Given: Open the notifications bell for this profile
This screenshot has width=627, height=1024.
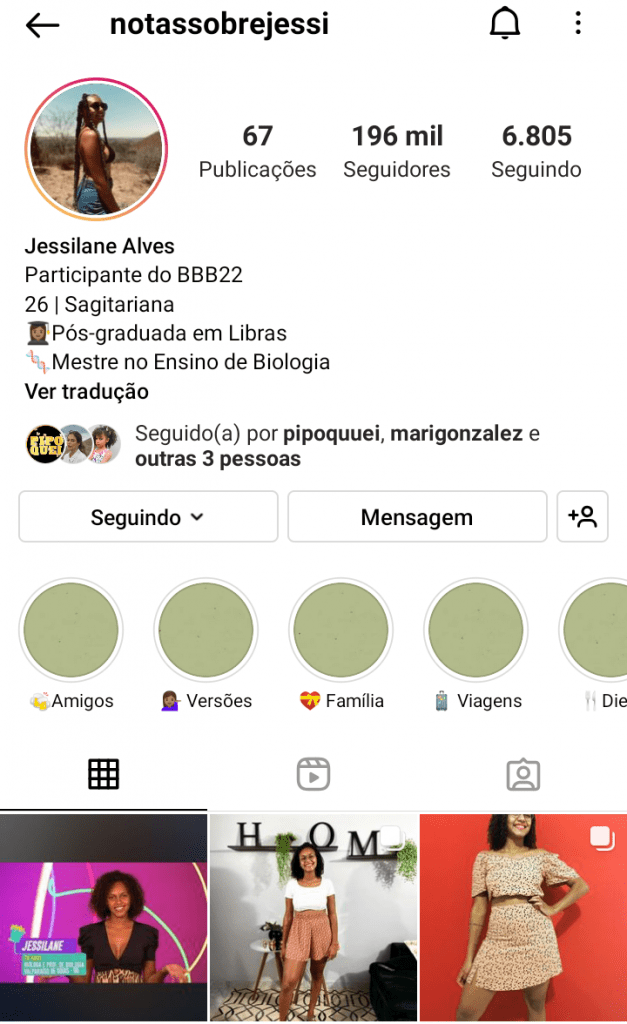Looking at the screenshot, I should tap(505, 25).
